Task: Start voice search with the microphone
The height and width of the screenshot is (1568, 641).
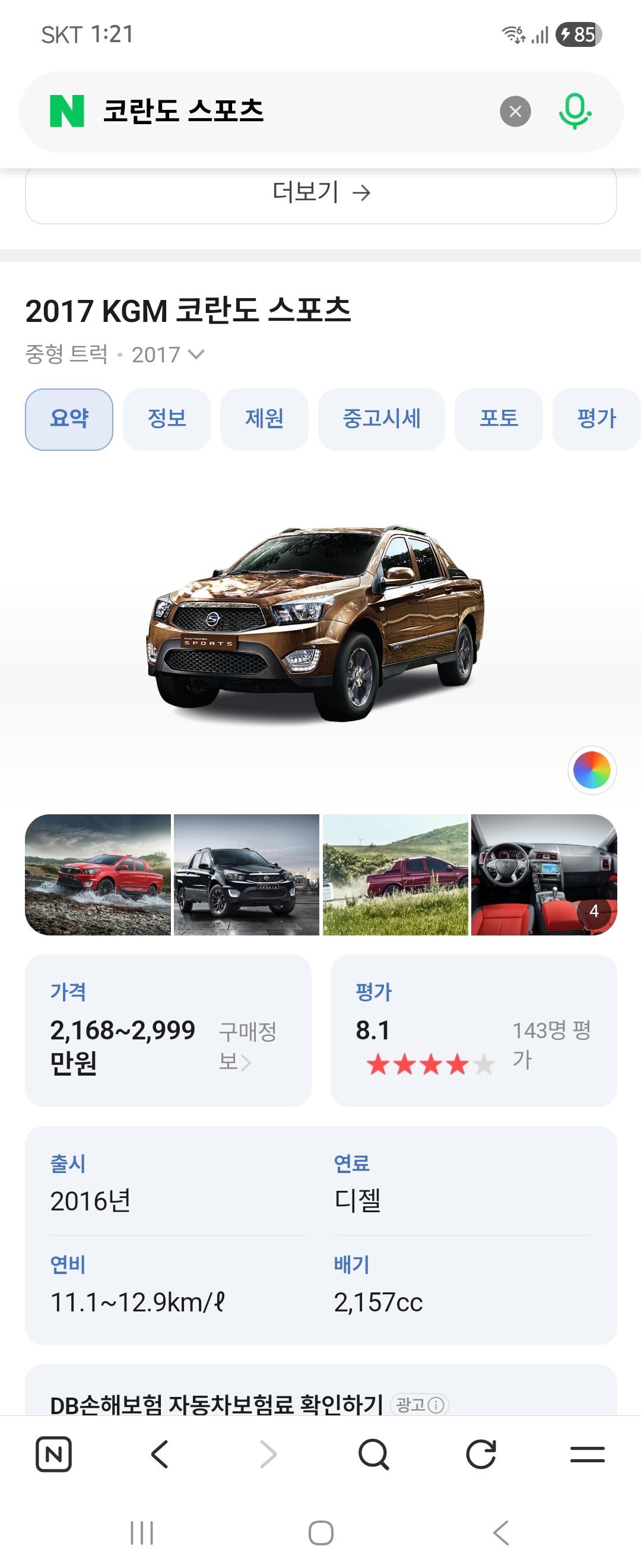Action: (574, 112)
